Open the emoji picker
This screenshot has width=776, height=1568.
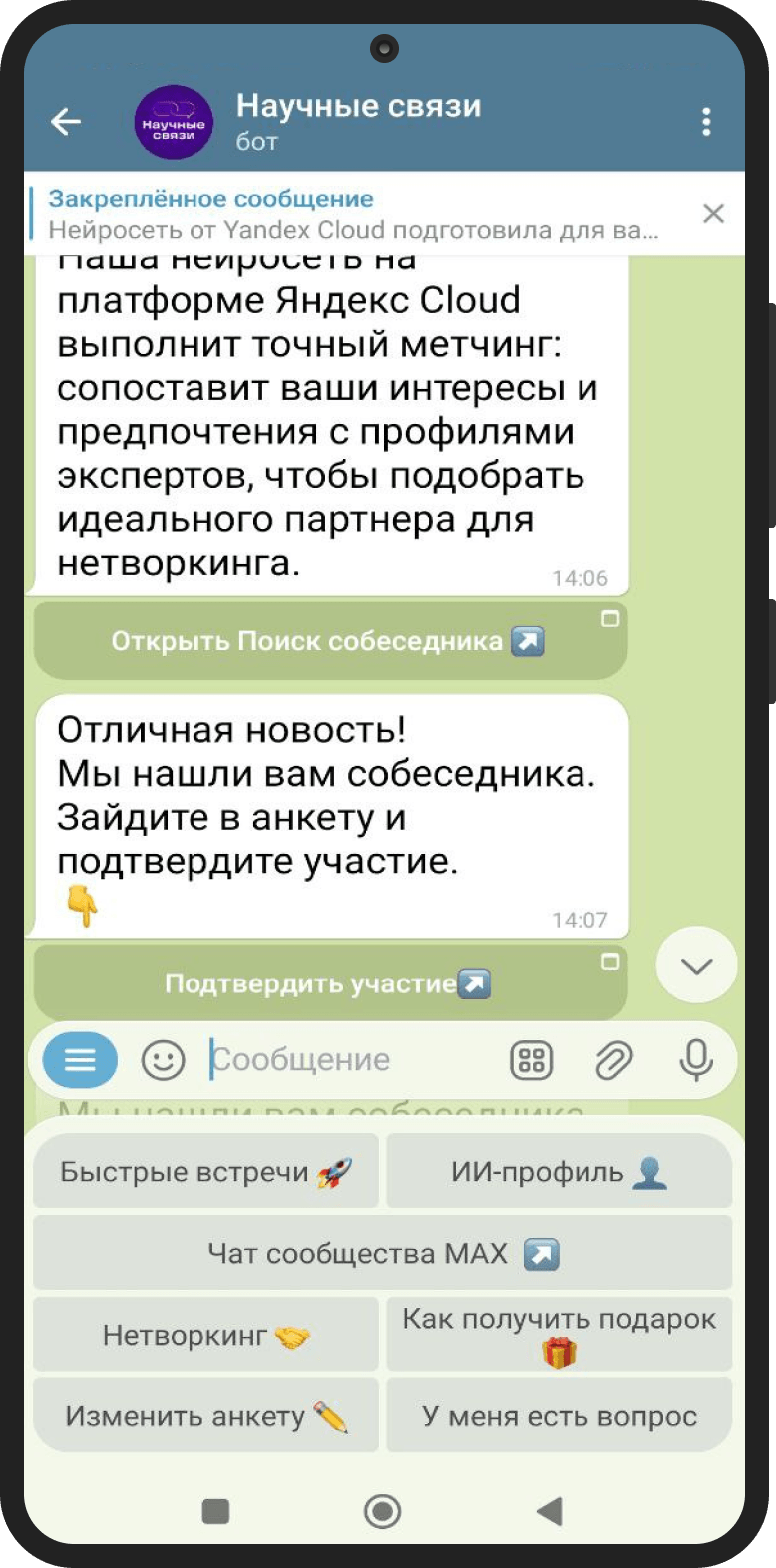point(163,1059)
